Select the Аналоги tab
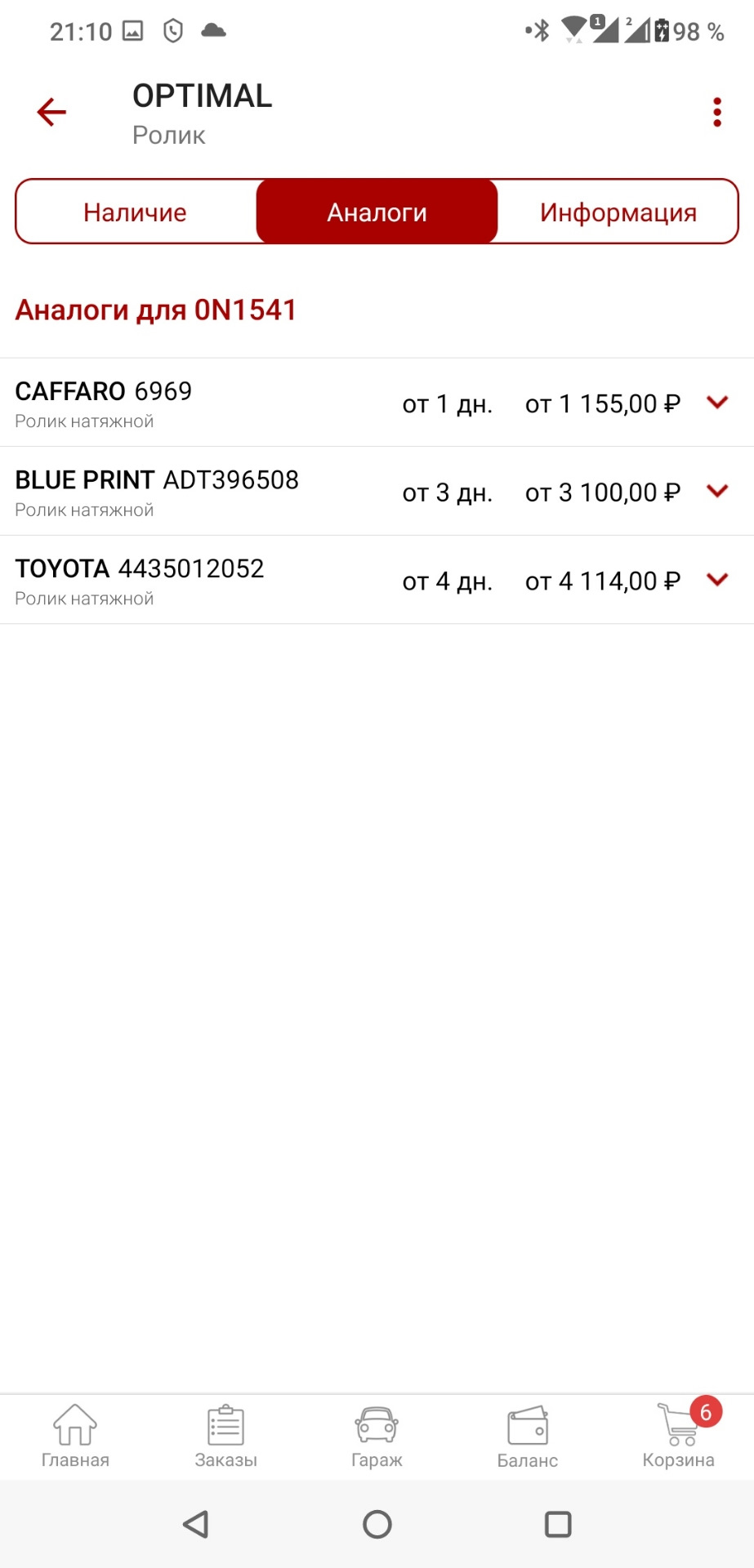This screenshot has height=1568, width=754. tap(377, 212)
